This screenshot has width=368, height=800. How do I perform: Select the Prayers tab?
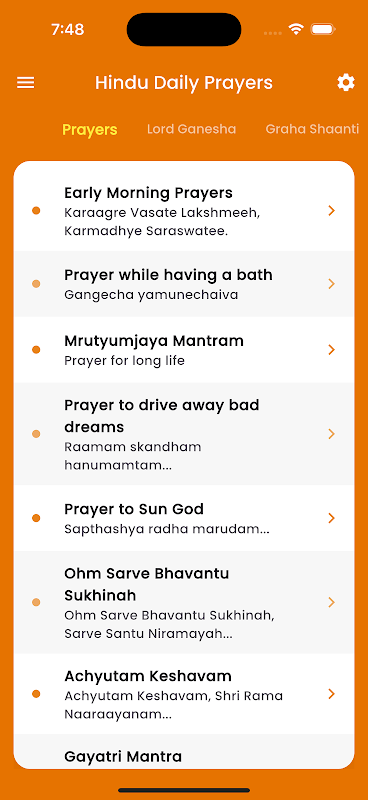[x=90, y=130]
